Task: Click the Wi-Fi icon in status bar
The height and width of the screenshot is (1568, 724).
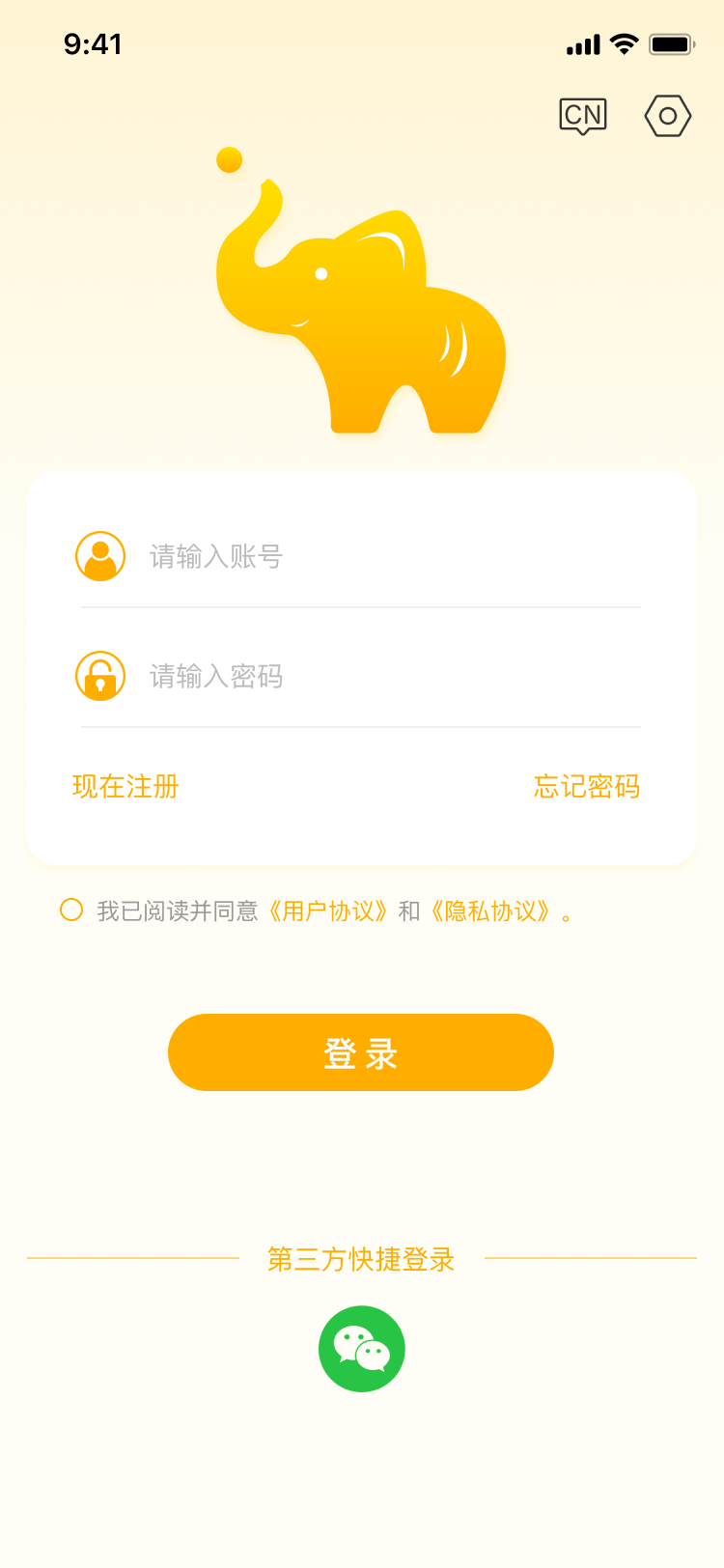Action: 623,43
